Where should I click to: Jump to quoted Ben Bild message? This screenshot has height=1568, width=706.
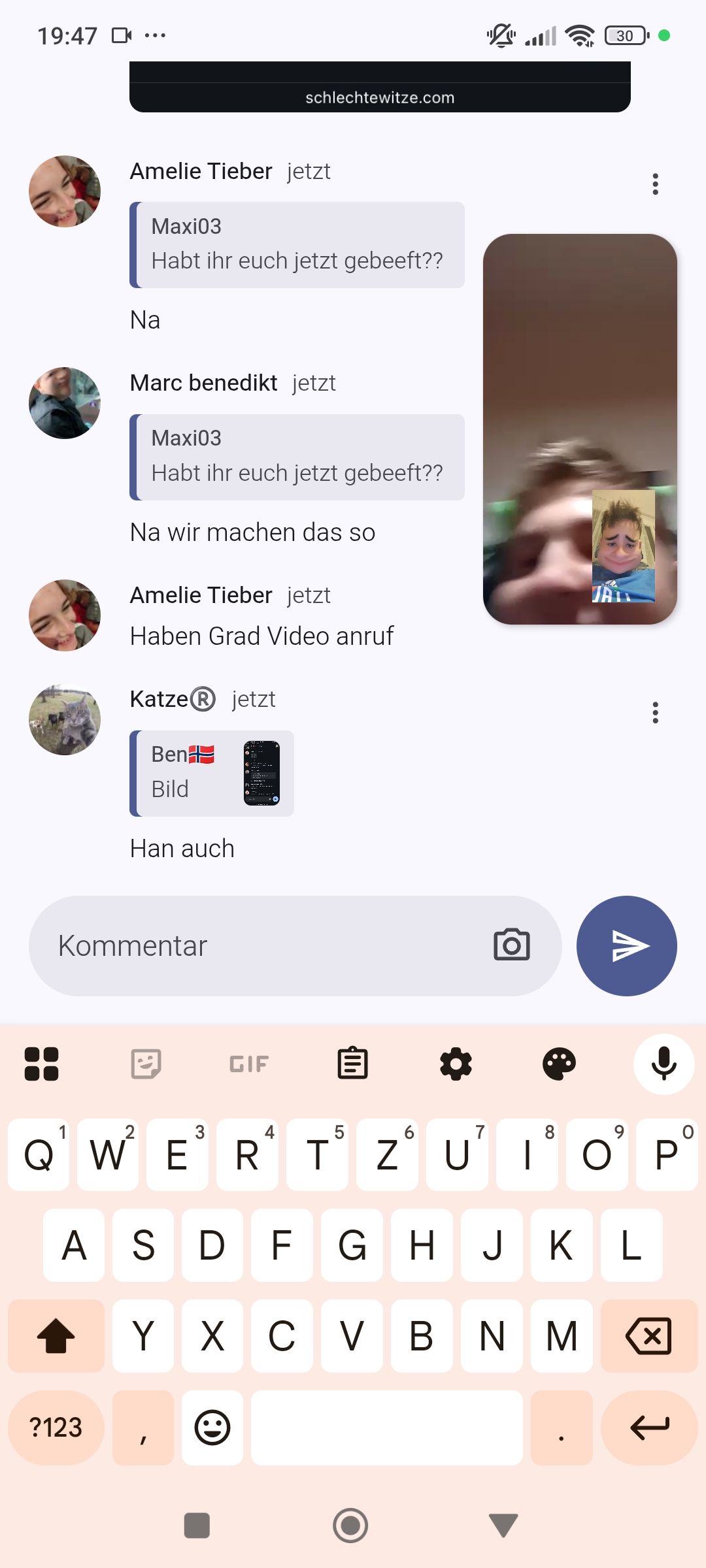(212, 773)
